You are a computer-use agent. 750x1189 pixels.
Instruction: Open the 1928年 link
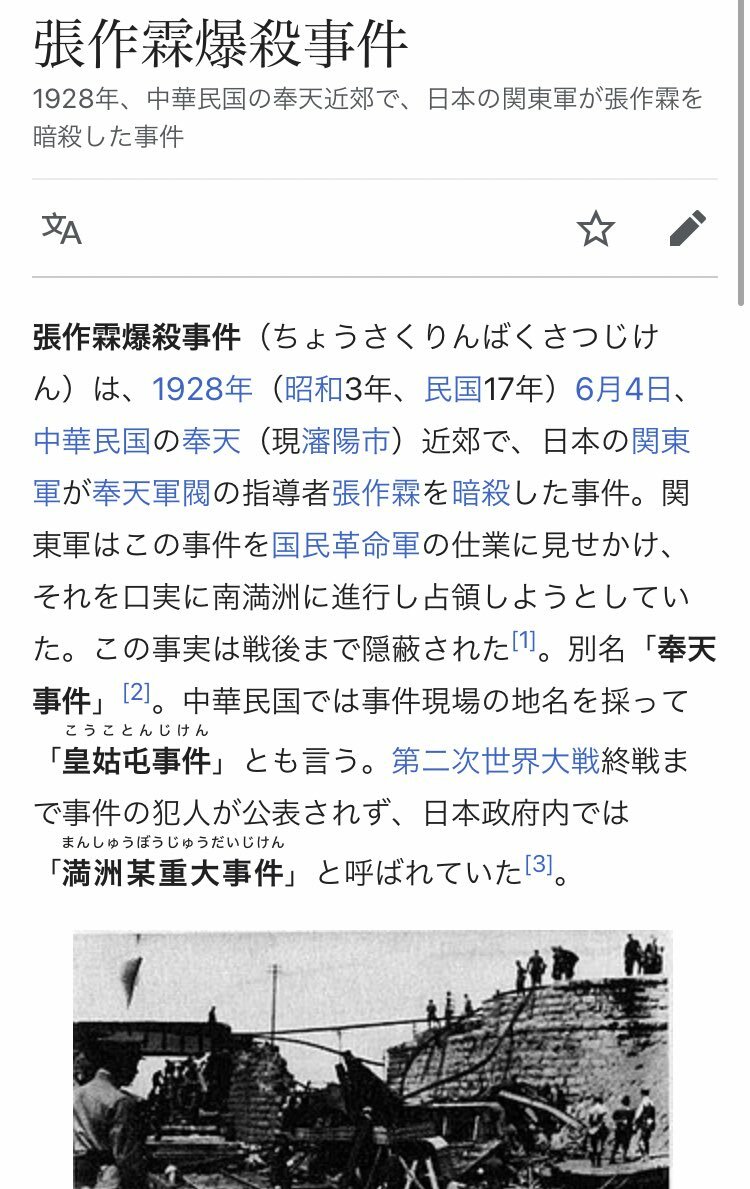click(x=202, y=389)
